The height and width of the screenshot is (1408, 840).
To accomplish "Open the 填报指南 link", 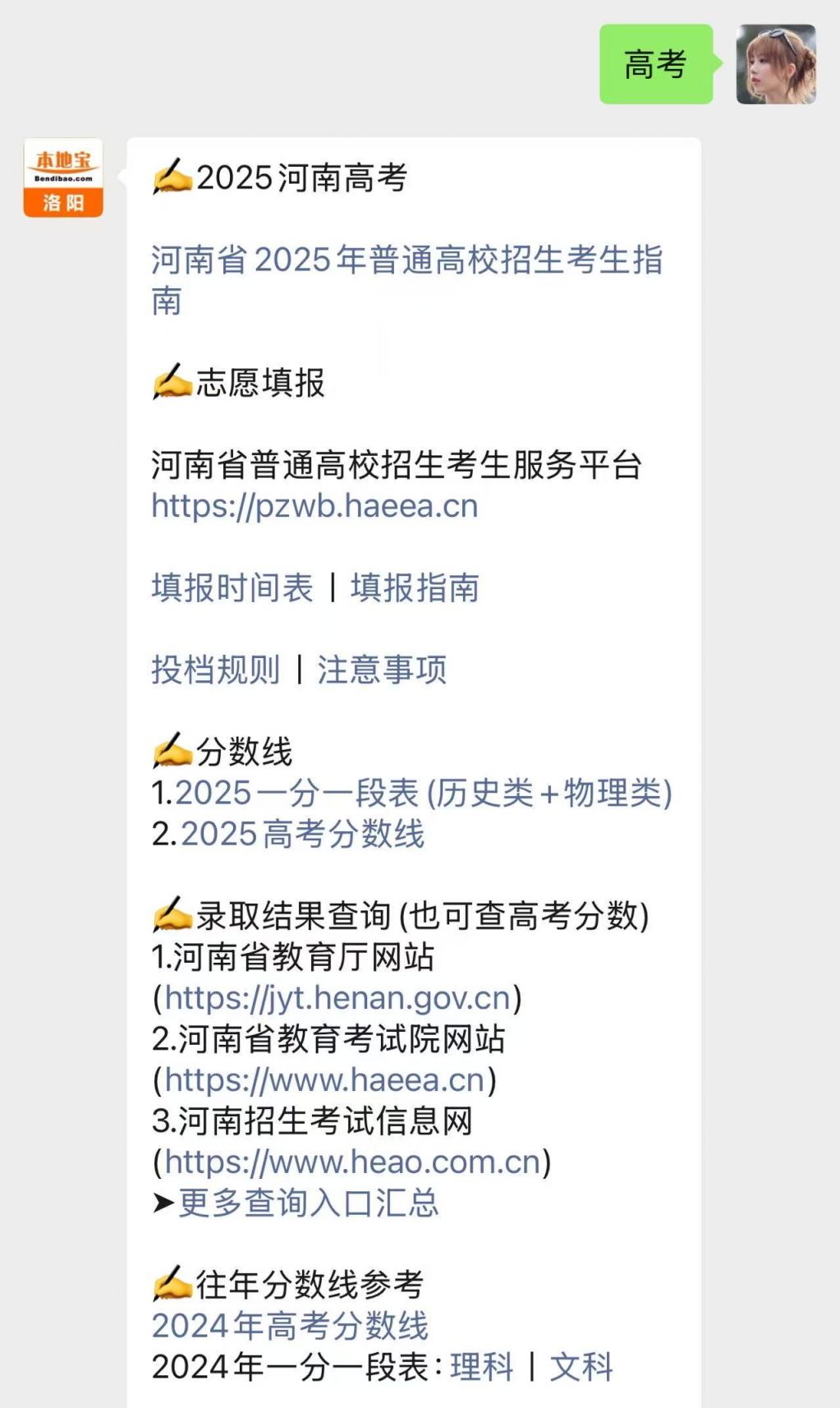I will click(415, 588).
